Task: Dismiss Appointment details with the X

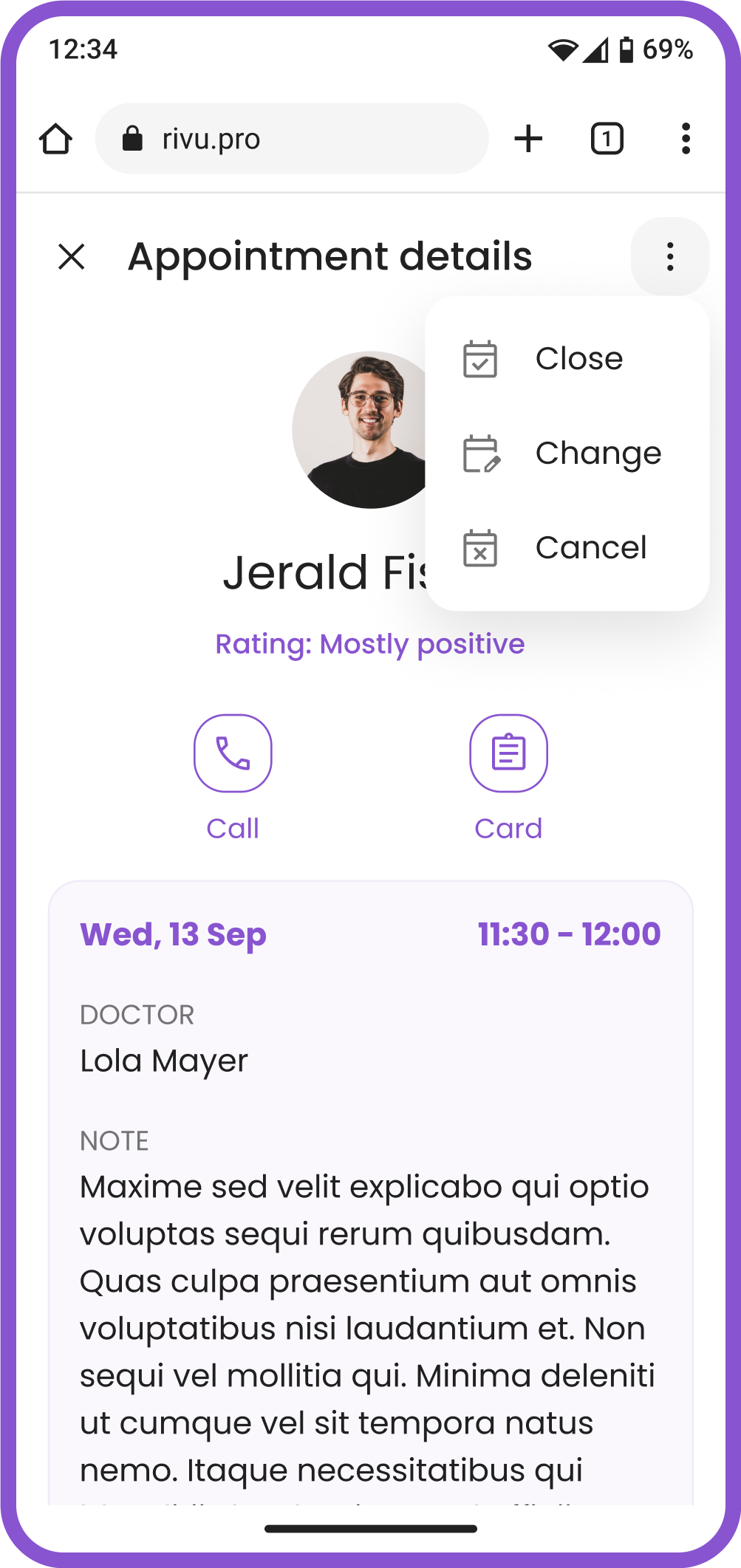Action: [x=72, y=258]
